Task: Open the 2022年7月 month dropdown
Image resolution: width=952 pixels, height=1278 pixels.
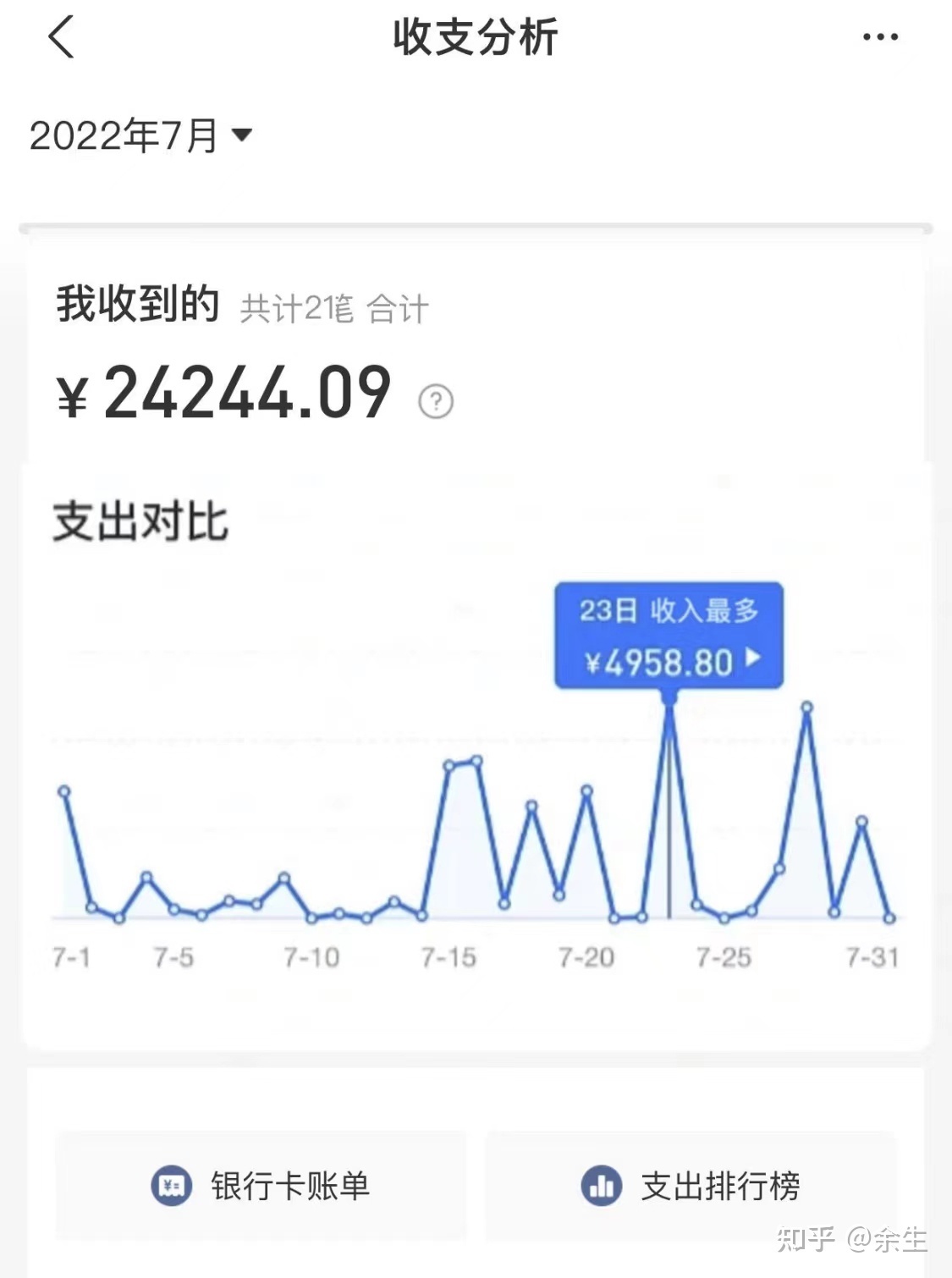Action: coord(140,135)
